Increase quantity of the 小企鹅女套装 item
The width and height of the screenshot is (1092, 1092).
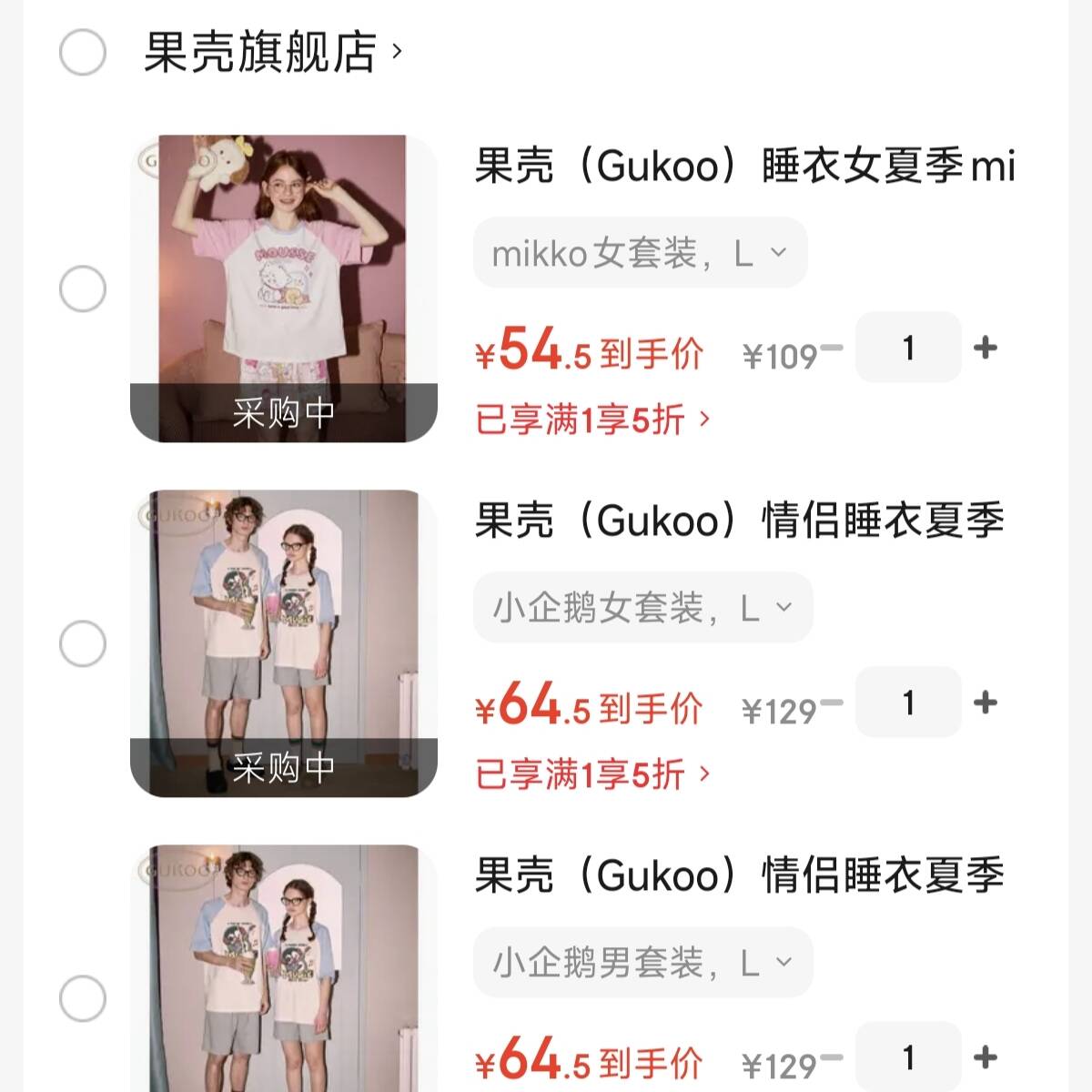[986, 703]
